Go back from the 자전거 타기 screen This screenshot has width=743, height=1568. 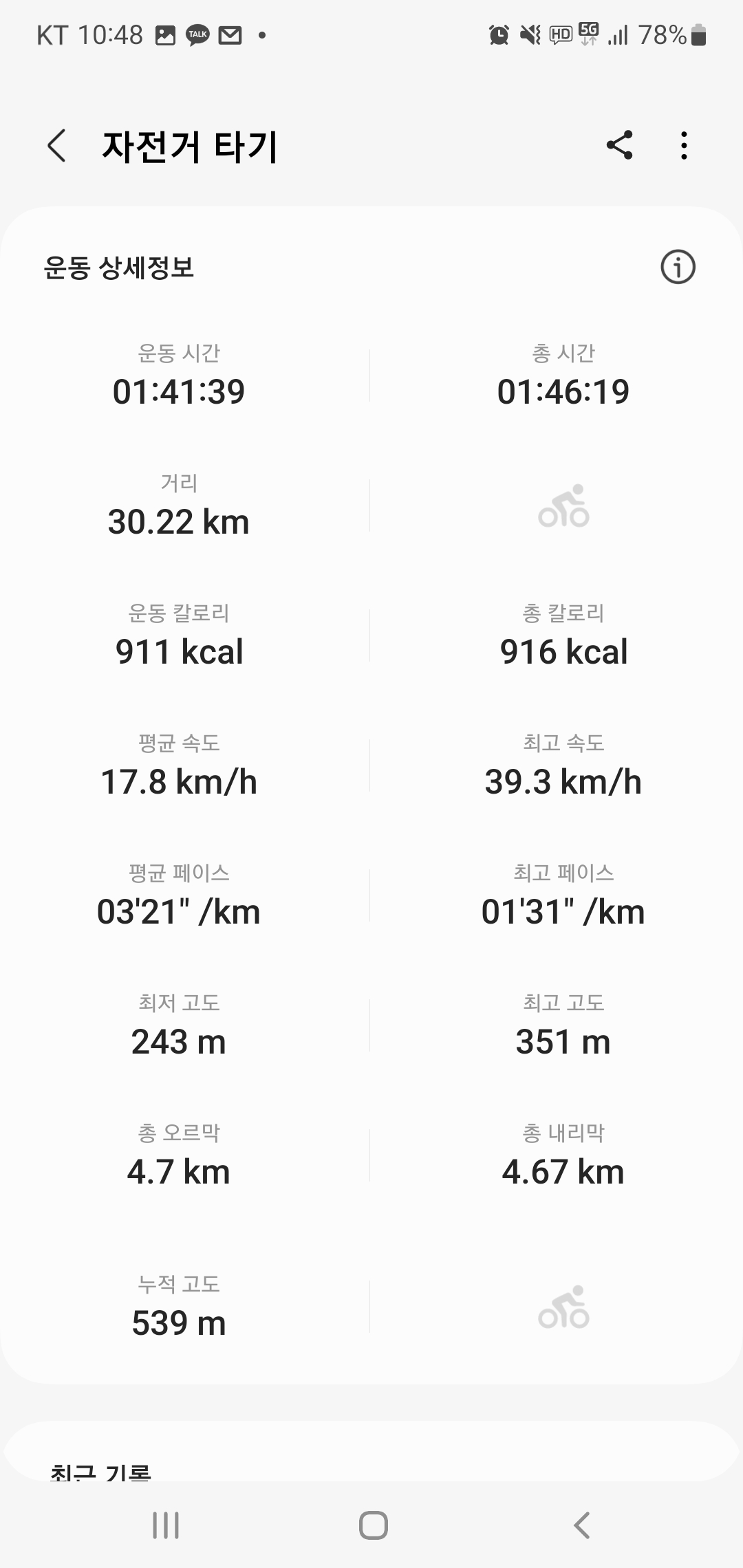tap(57, 146)
